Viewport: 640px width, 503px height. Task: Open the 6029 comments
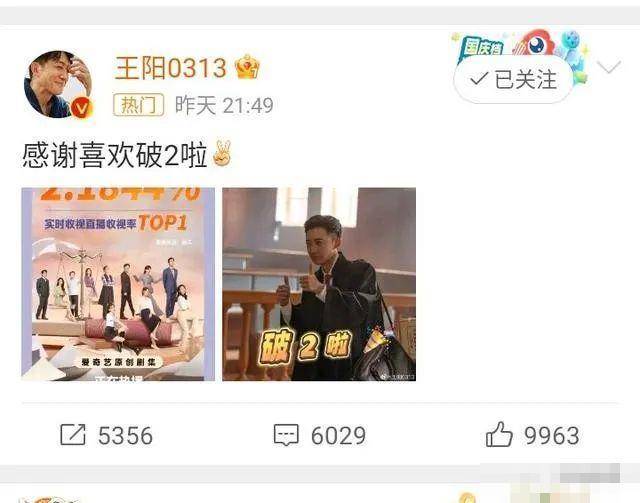(x=319, y=435)
